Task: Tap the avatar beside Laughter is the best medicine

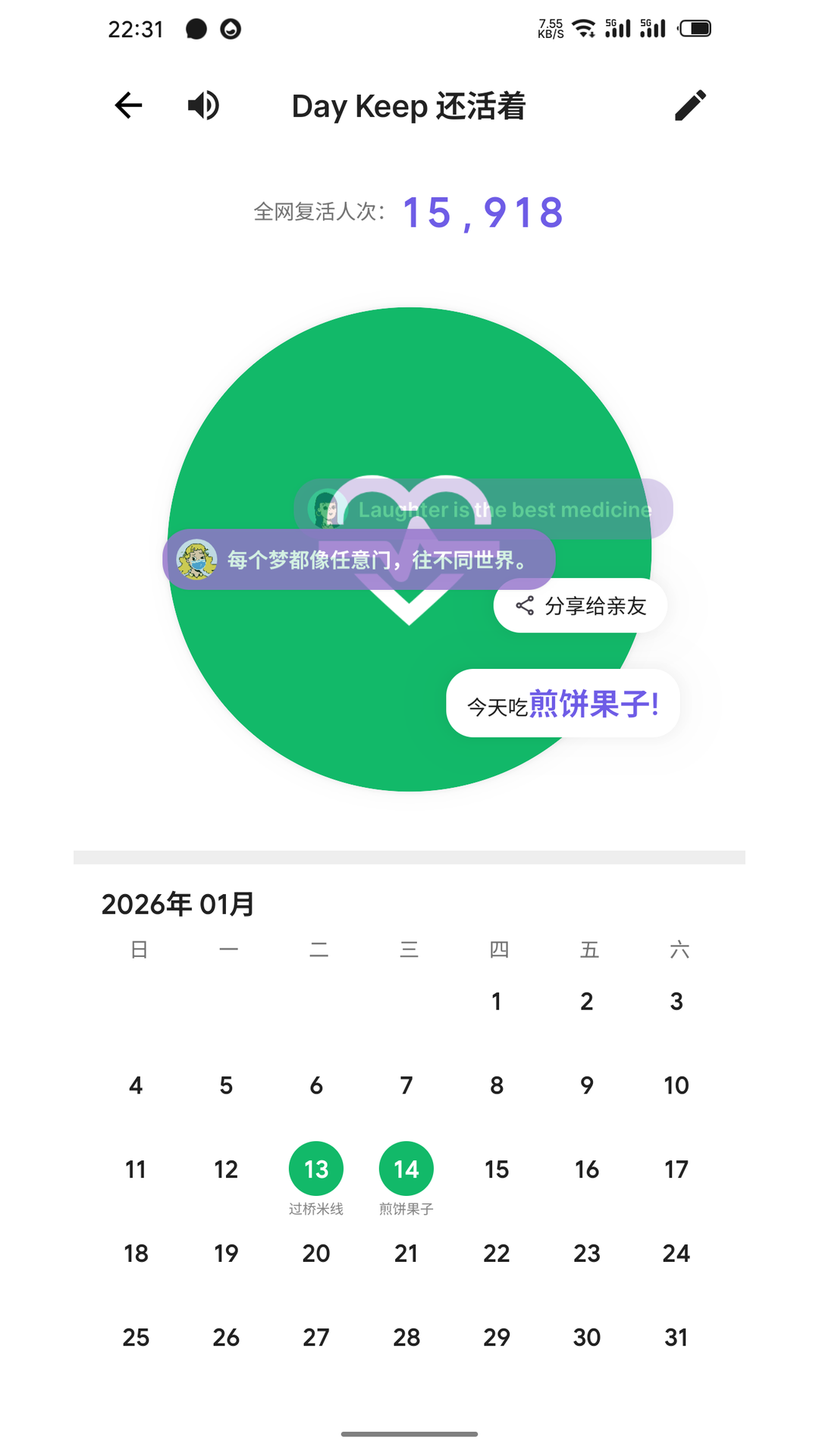Action: pyautogui.click(x=328, y=510)
